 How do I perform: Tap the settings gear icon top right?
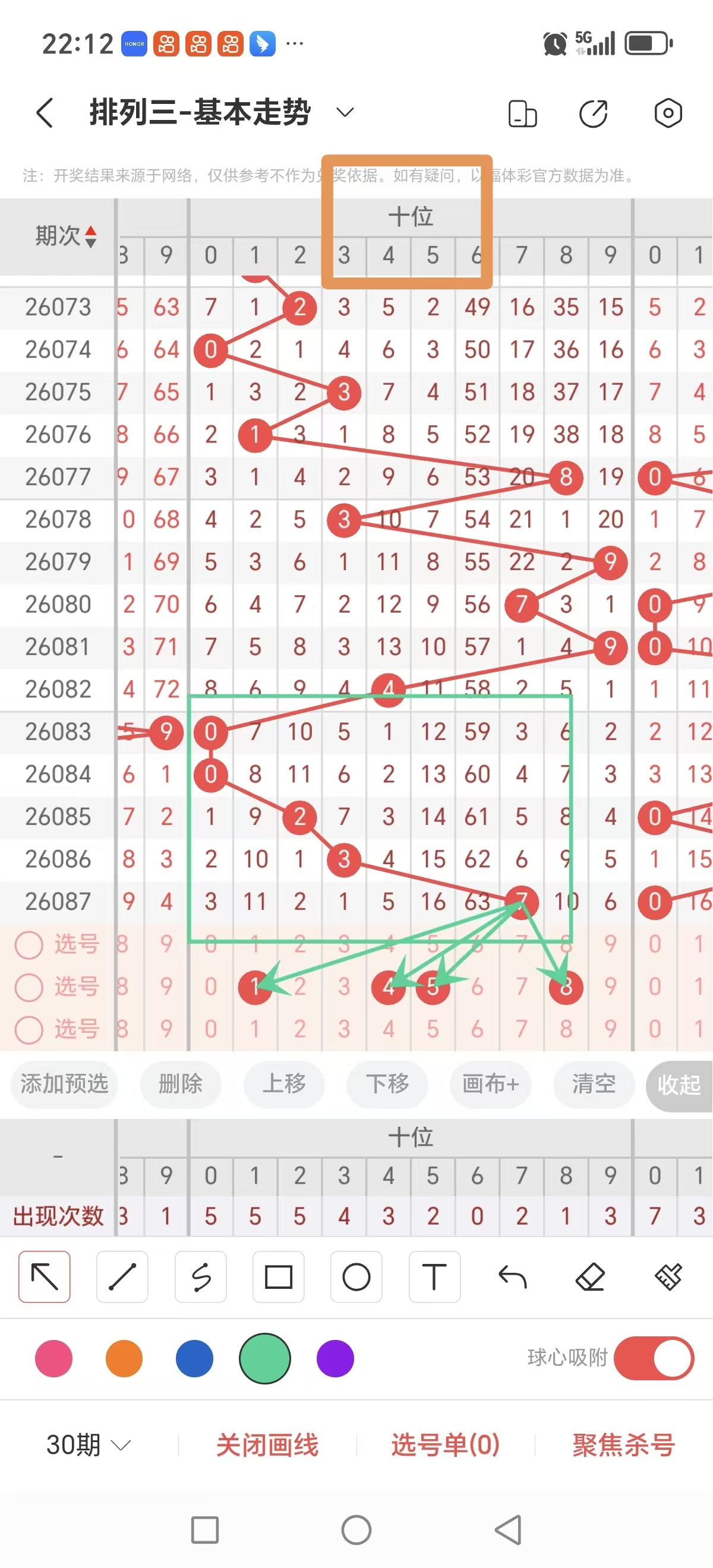click(668, 113)
